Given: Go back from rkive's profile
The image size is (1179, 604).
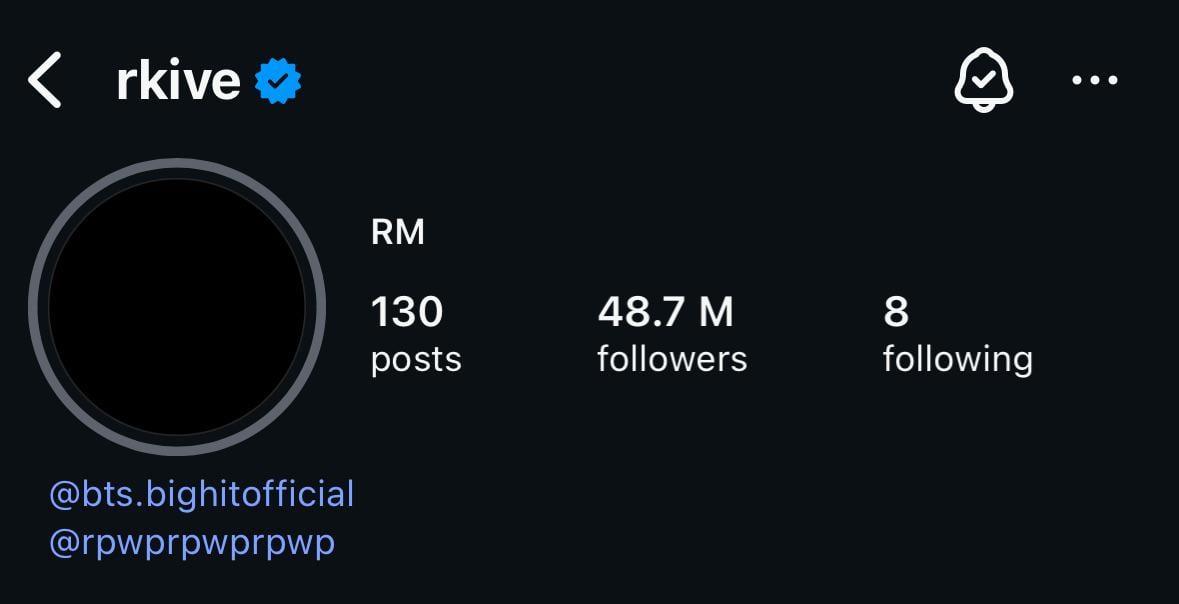Looking at the screenshot, I should (45, 80).
